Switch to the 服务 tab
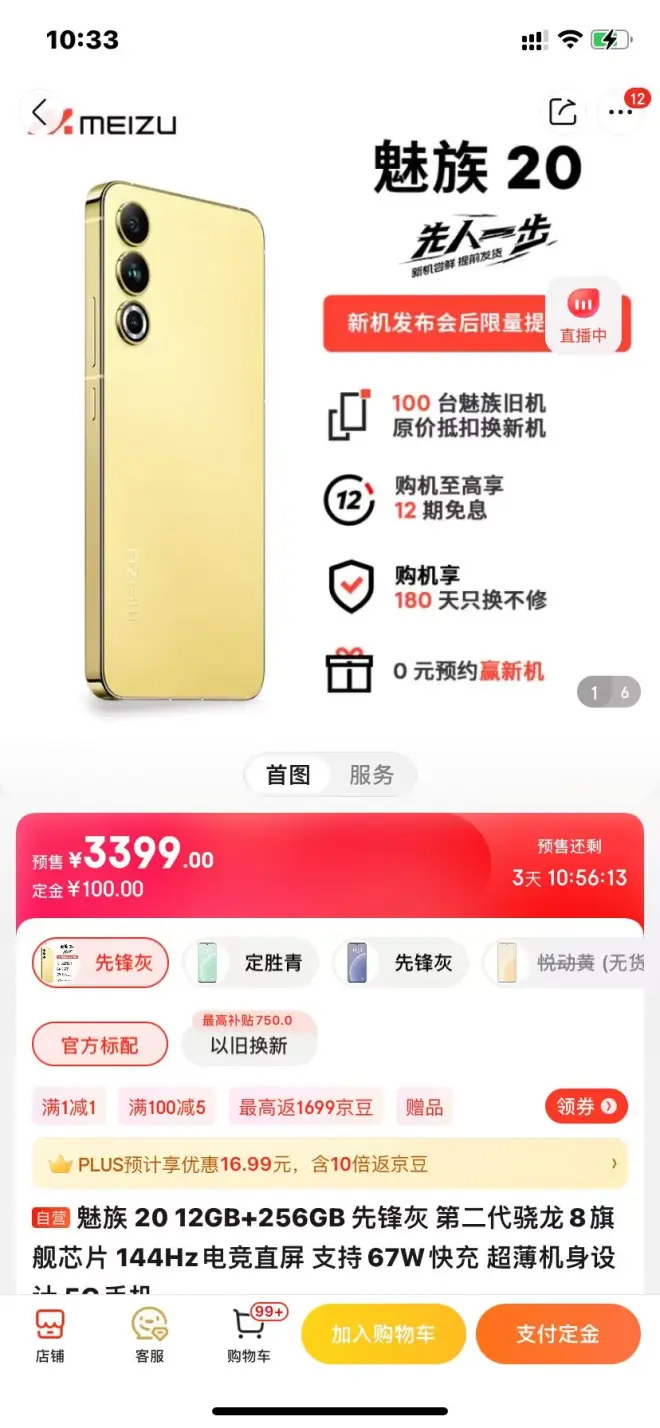 pos(371,775)
